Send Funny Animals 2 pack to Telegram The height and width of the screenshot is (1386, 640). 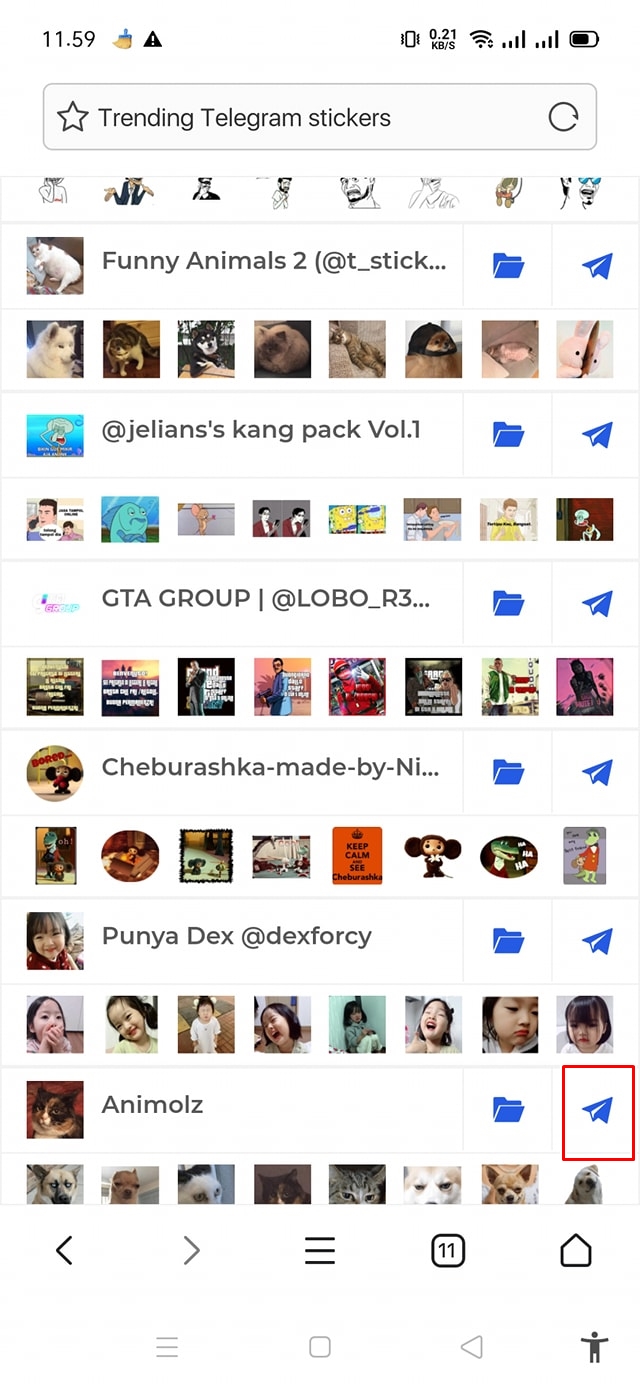click(x=596, y=265)
